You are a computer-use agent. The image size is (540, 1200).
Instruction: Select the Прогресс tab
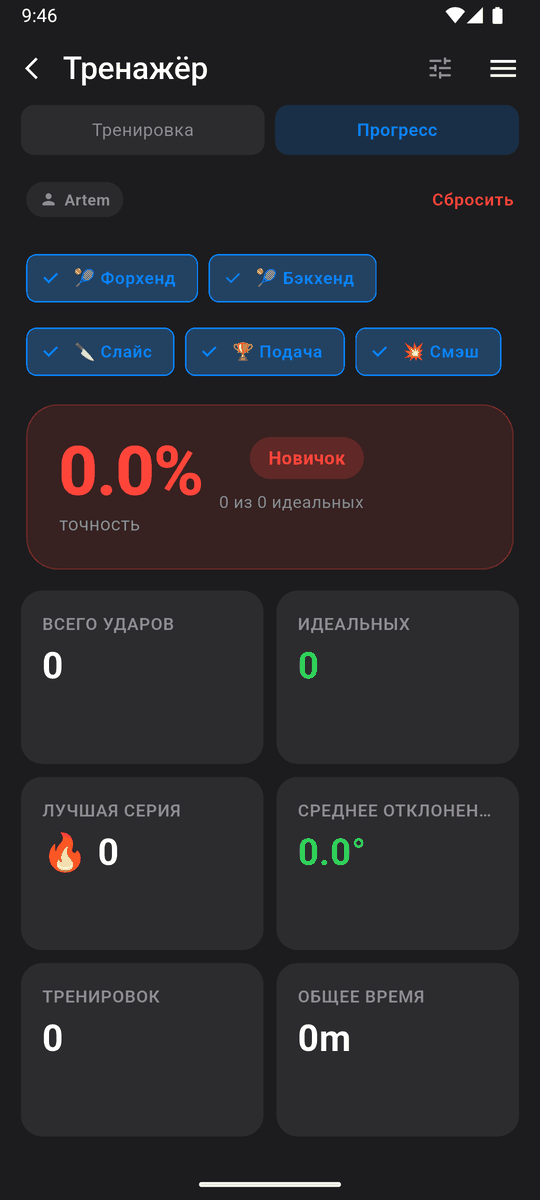click(x=397, y=130)
